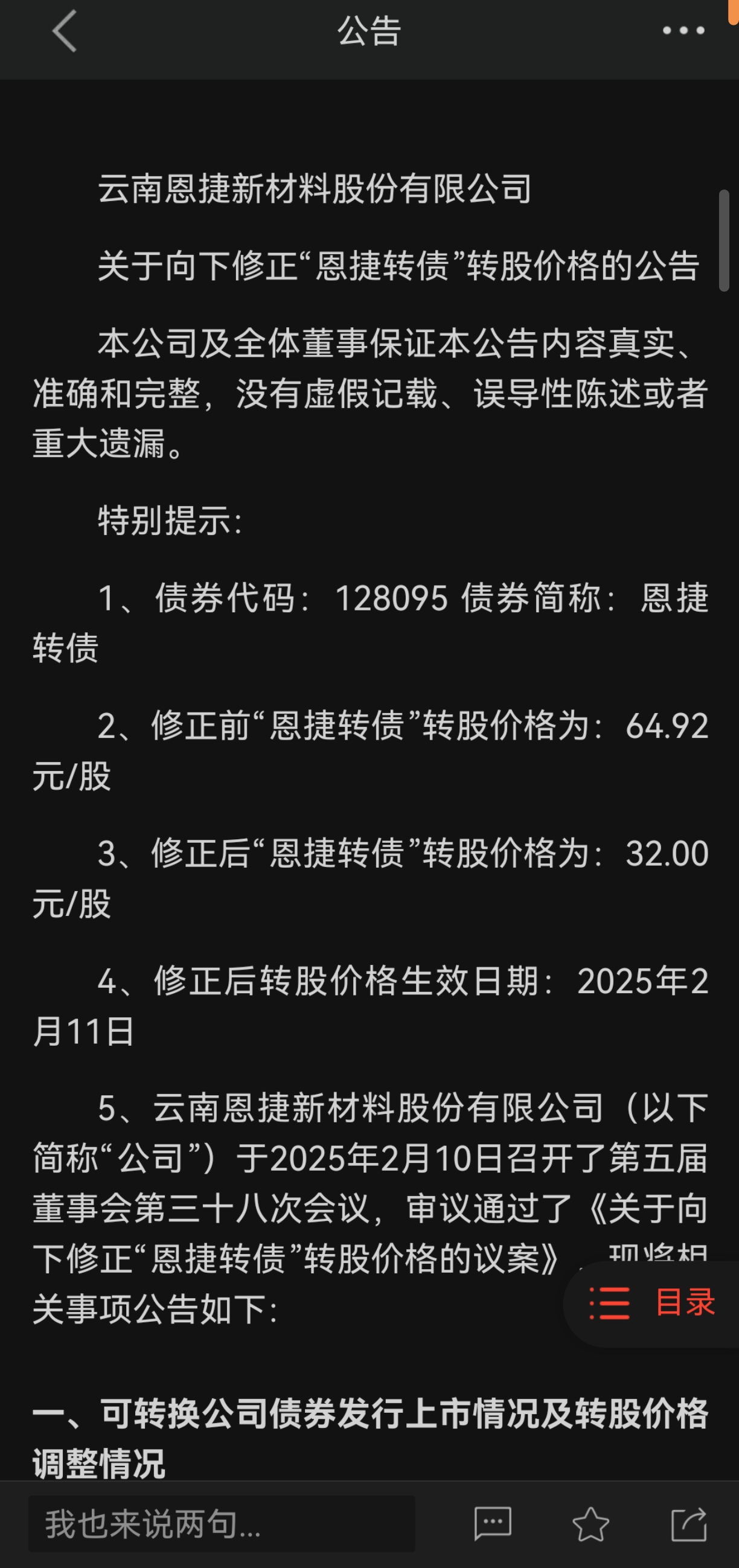Go back from the 公告 page

[64, 31]
